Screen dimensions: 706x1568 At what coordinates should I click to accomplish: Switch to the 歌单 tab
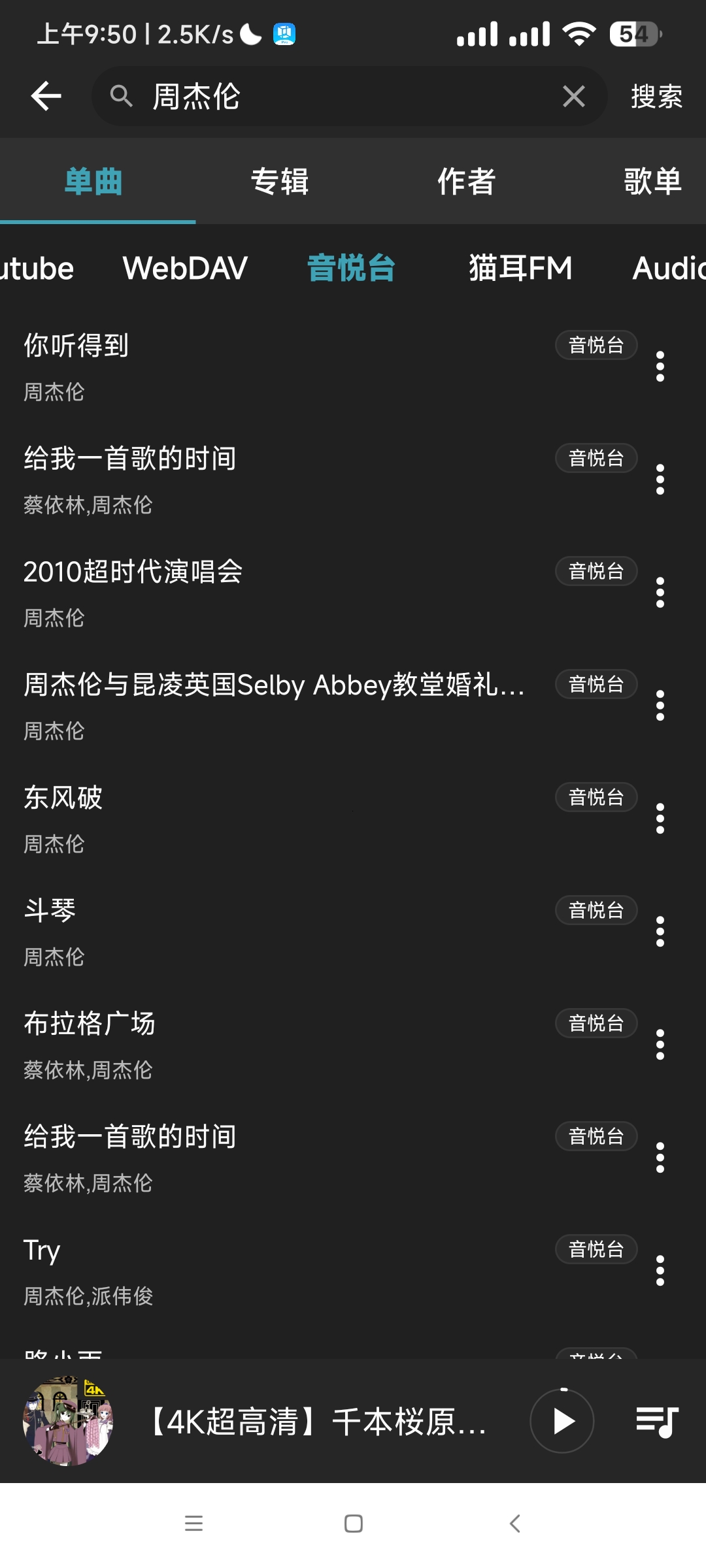[x=652, y=181]
